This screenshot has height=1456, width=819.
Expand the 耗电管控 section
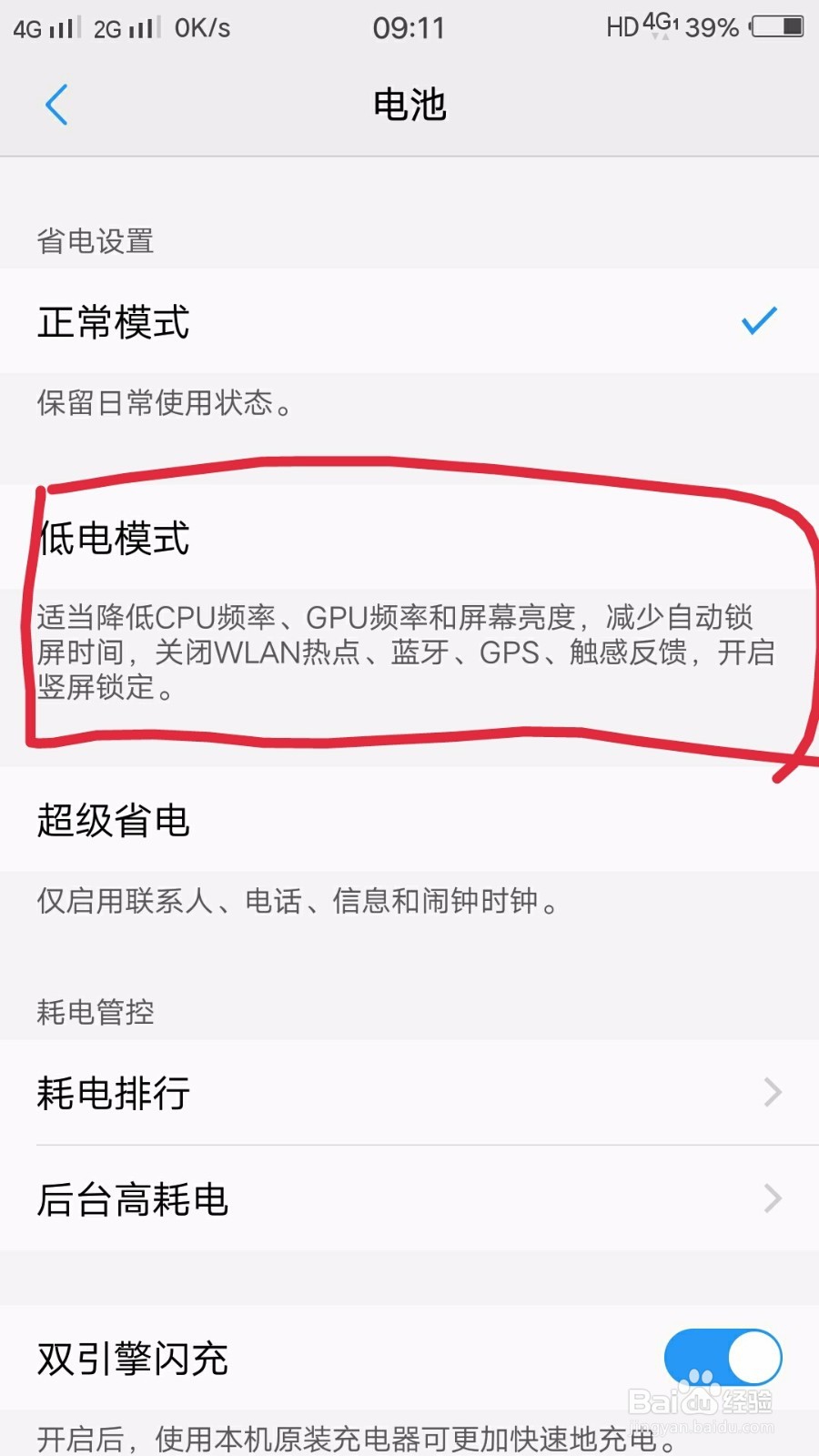[93, 1012]
